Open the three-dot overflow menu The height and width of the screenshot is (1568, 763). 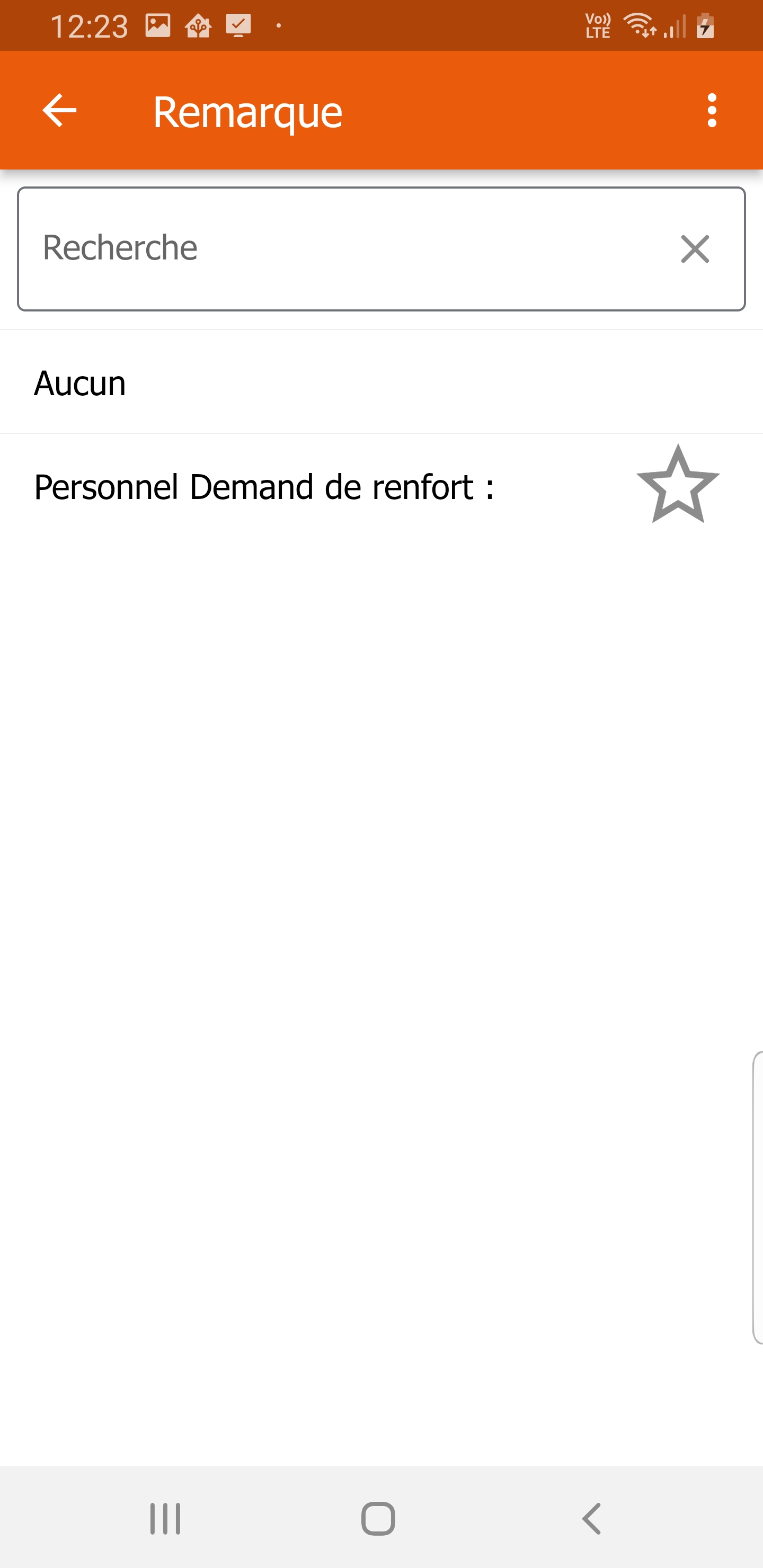point(711,110)
